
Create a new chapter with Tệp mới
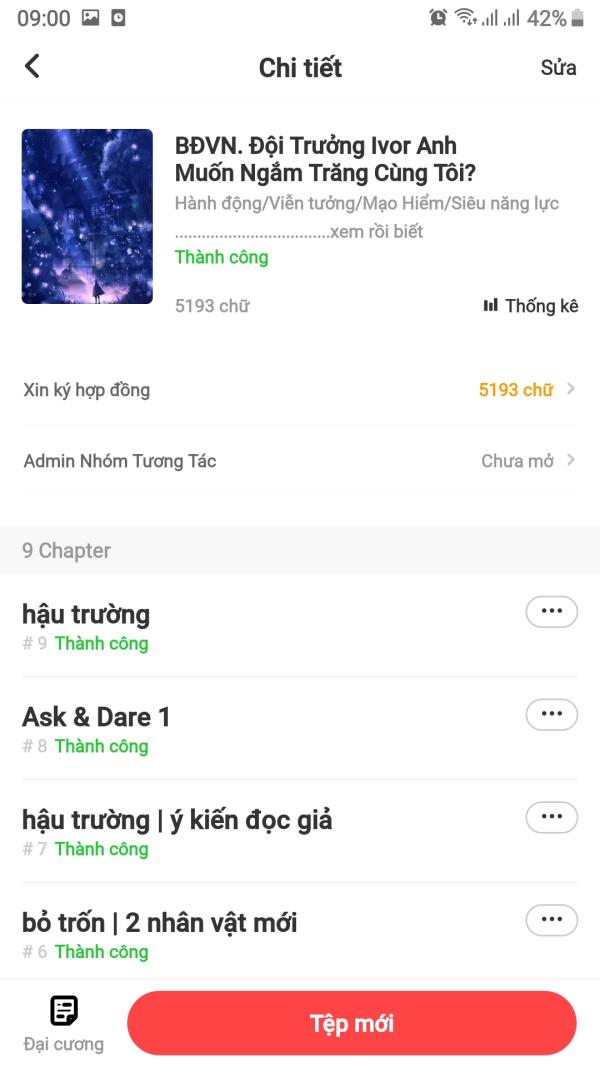[x=352, y=1023]
